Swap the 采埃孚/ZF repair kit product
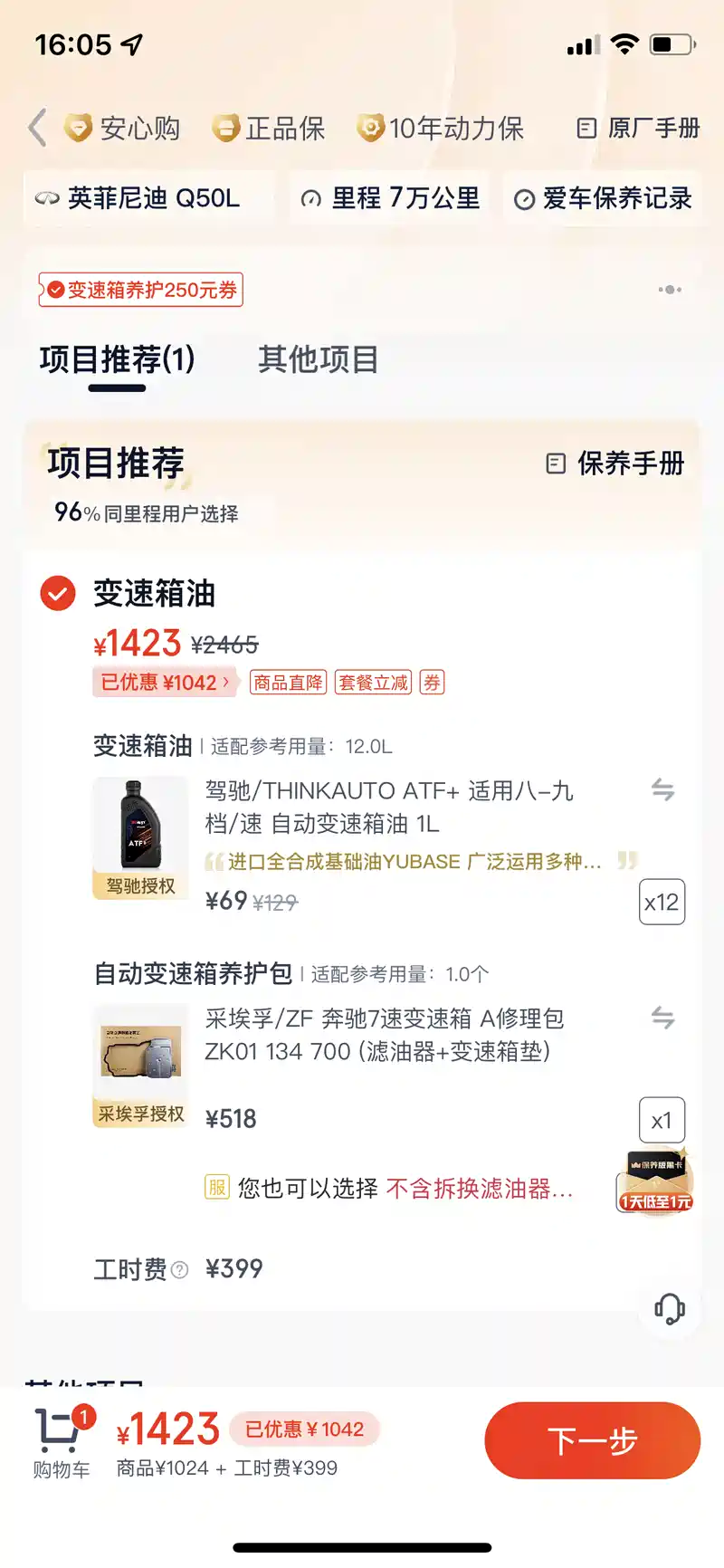This screenshot has height=1568, width=724. 662,1018
